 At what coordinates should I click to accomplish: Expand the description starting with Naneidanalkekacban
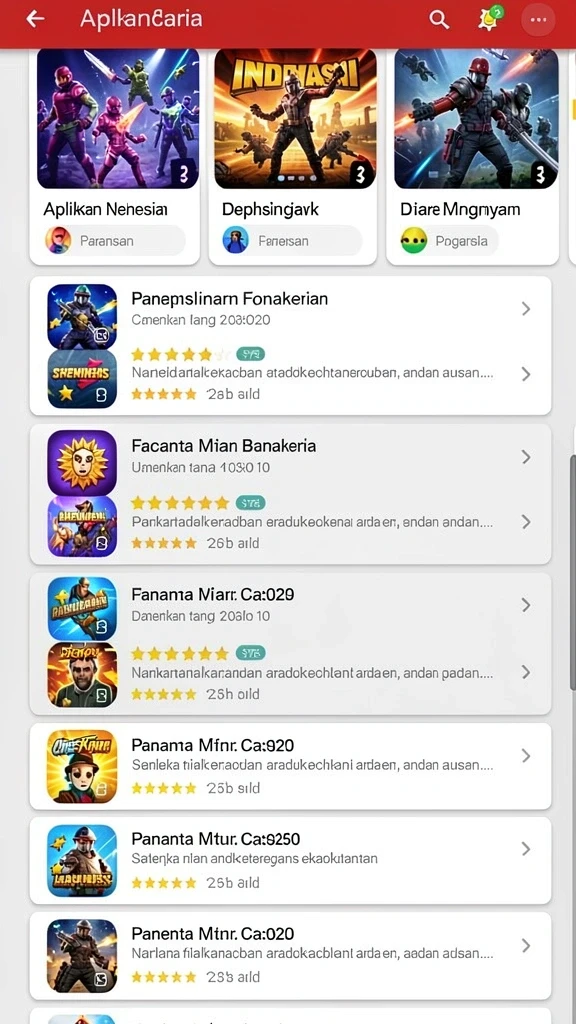[x=526, y=374]
